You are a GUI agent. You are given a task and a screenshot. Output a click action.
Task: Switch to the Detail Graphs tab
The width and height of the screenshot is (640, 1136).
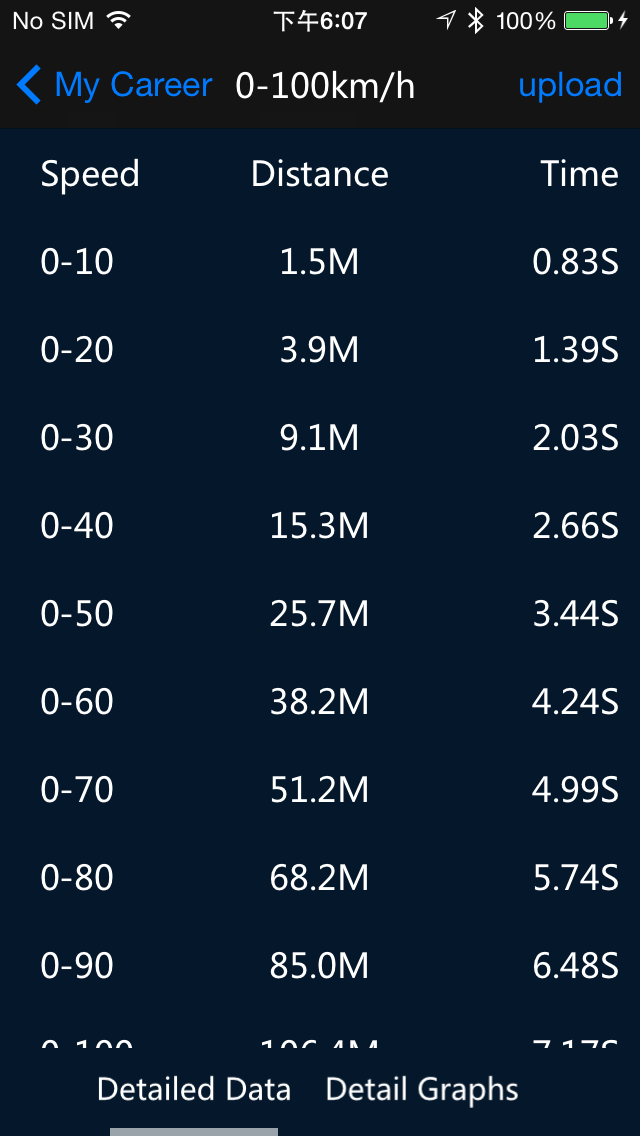(x=422, y=1089)
